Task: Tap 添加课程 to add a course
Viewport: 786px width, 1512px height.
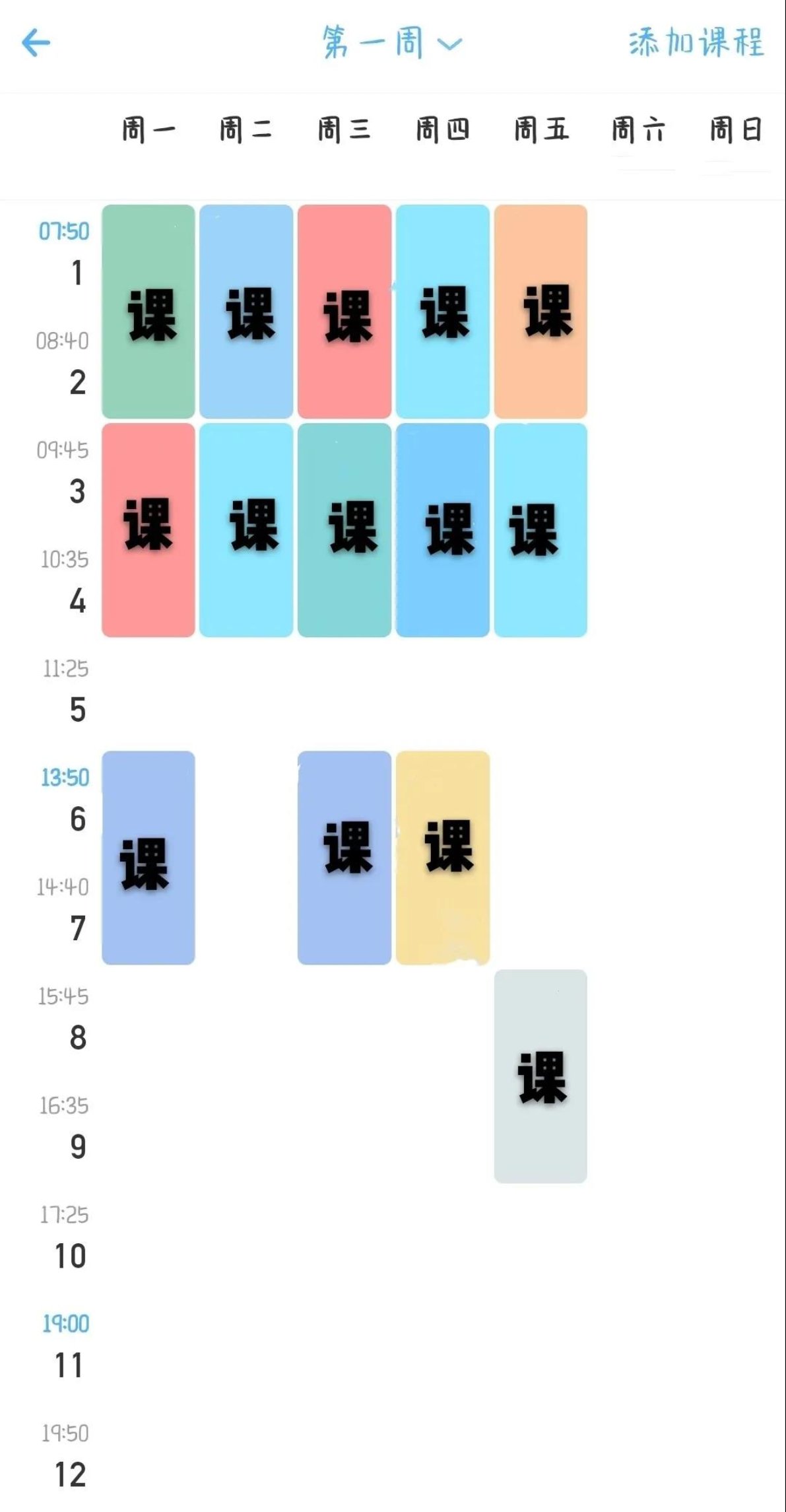Action: [x=696, y=44]
